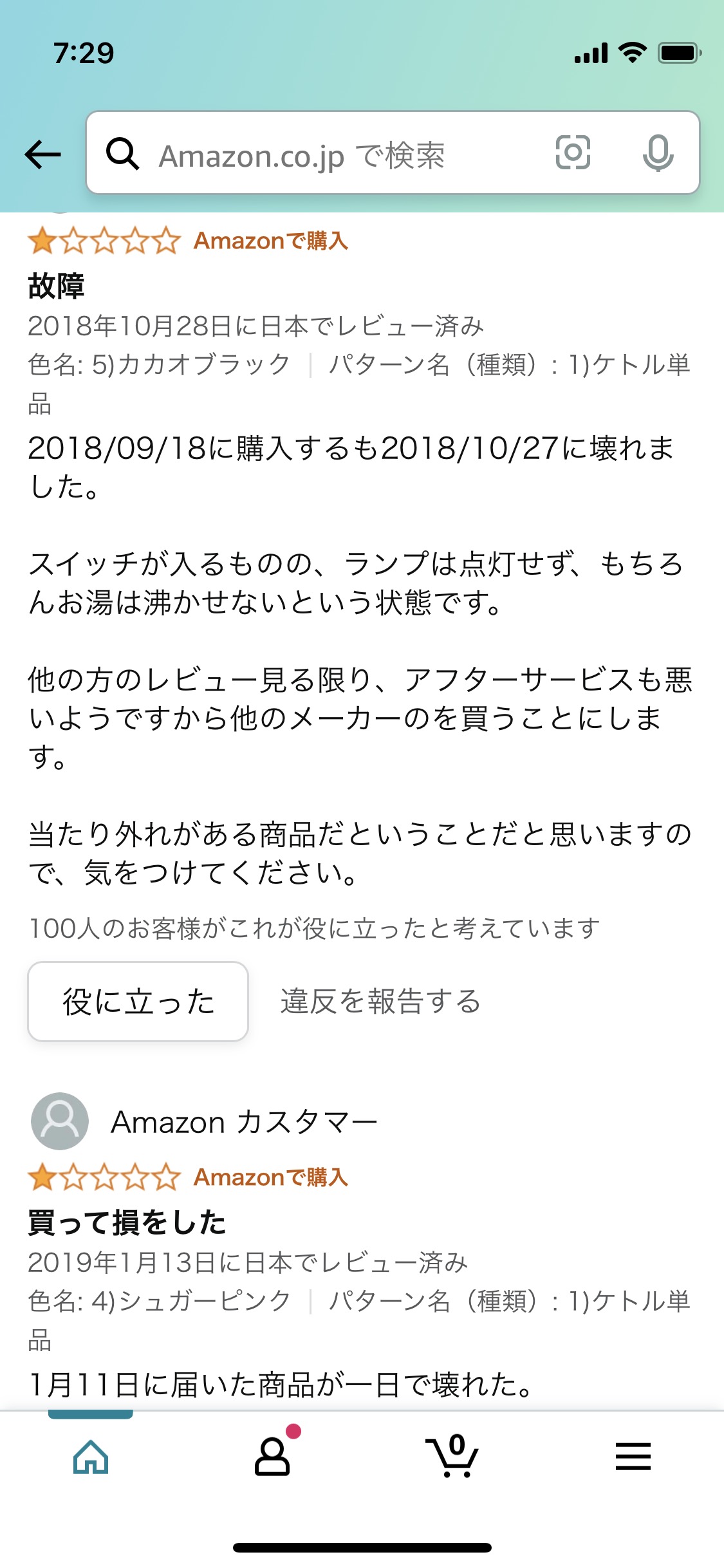The width and height of the screenshot is (724, 1568).
Task: Mark the 故障 review as 役に立った
Action: coord(138,1002)
